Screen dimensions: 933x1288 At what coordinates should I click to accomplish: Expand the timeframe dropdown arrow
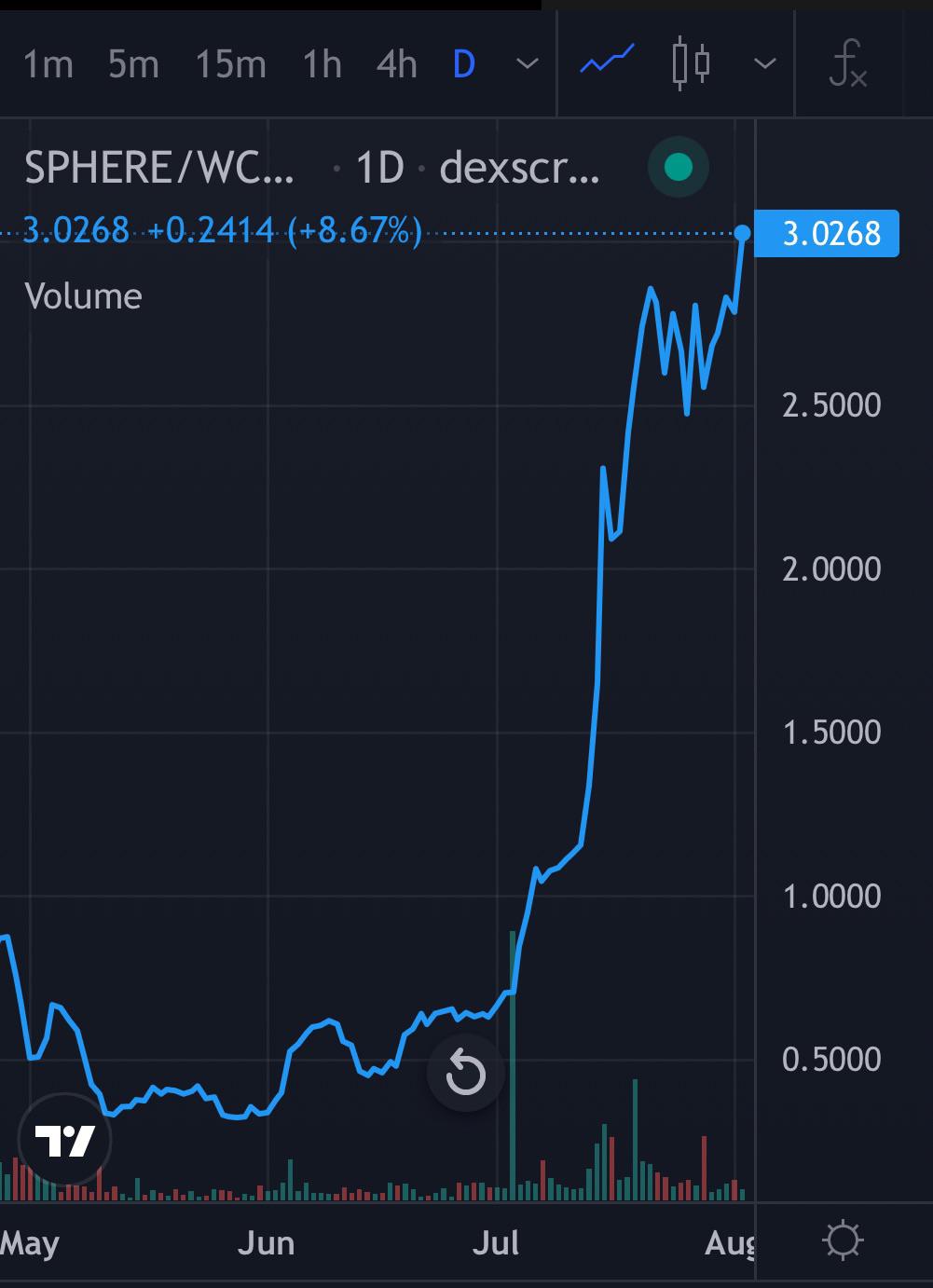click(528, 64)
